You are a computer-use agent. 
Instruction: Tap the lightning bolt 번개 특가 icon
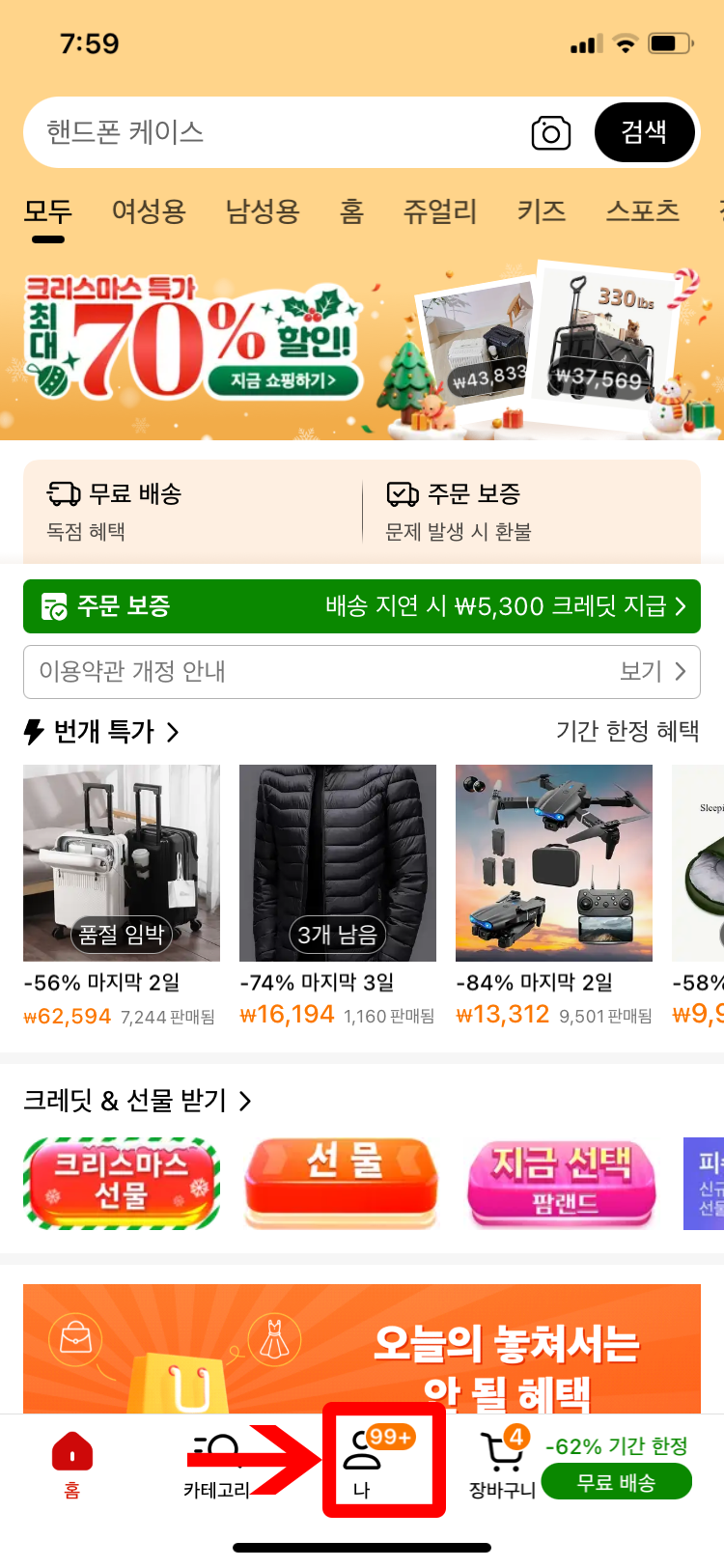point(33,732)
